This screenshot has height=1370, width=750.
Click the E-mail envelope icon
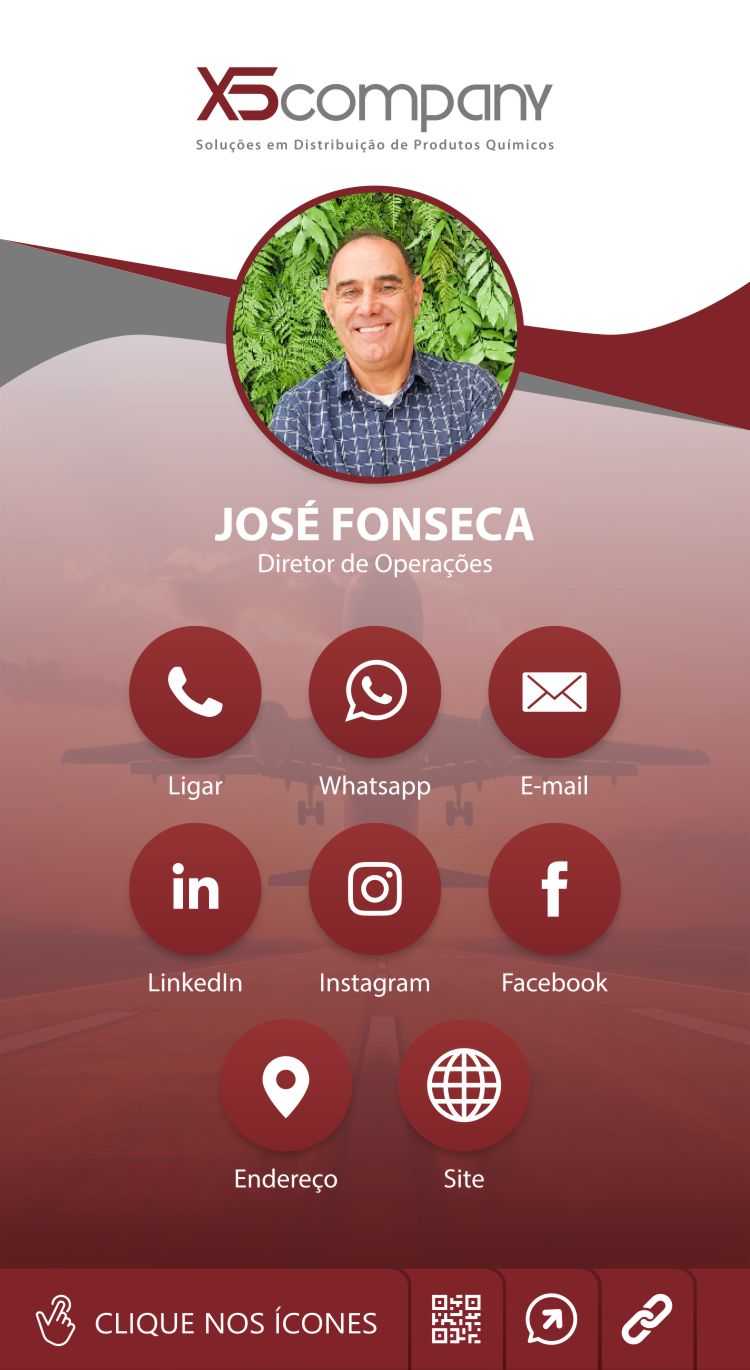554,692
